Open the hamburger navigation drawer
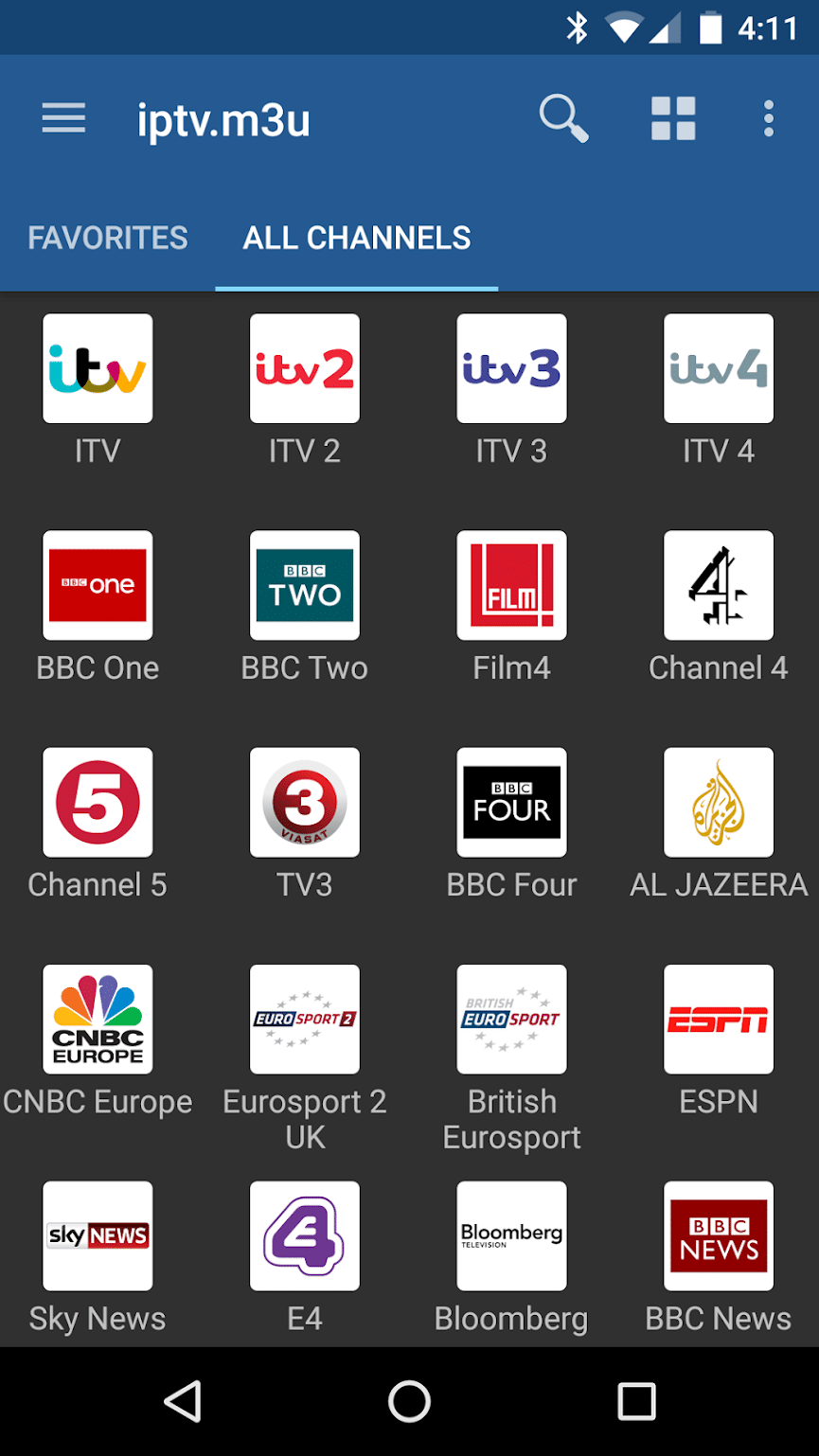Screen dimensions: 819x1456 [63, 119]
